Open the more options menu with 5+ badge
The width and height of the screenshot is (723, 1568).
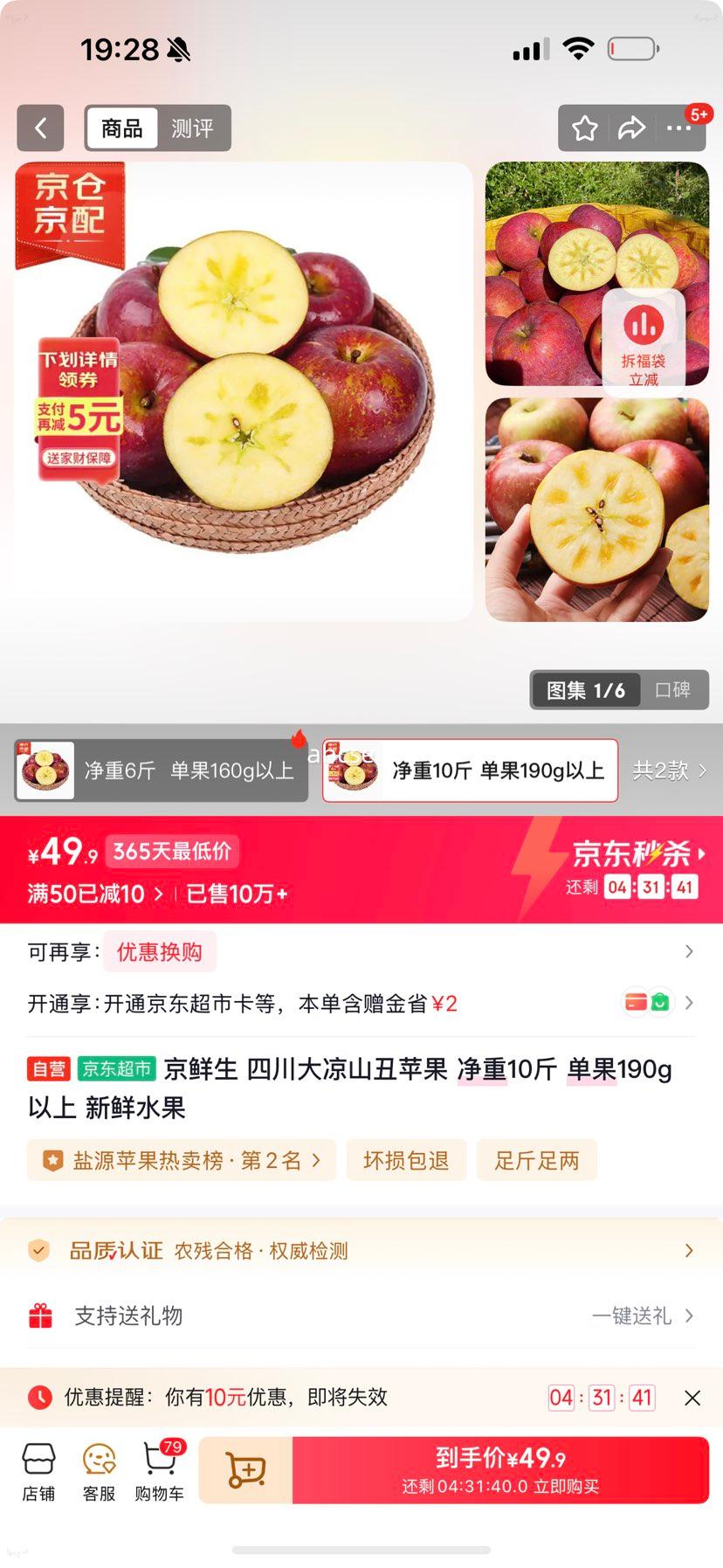point(681,128)
